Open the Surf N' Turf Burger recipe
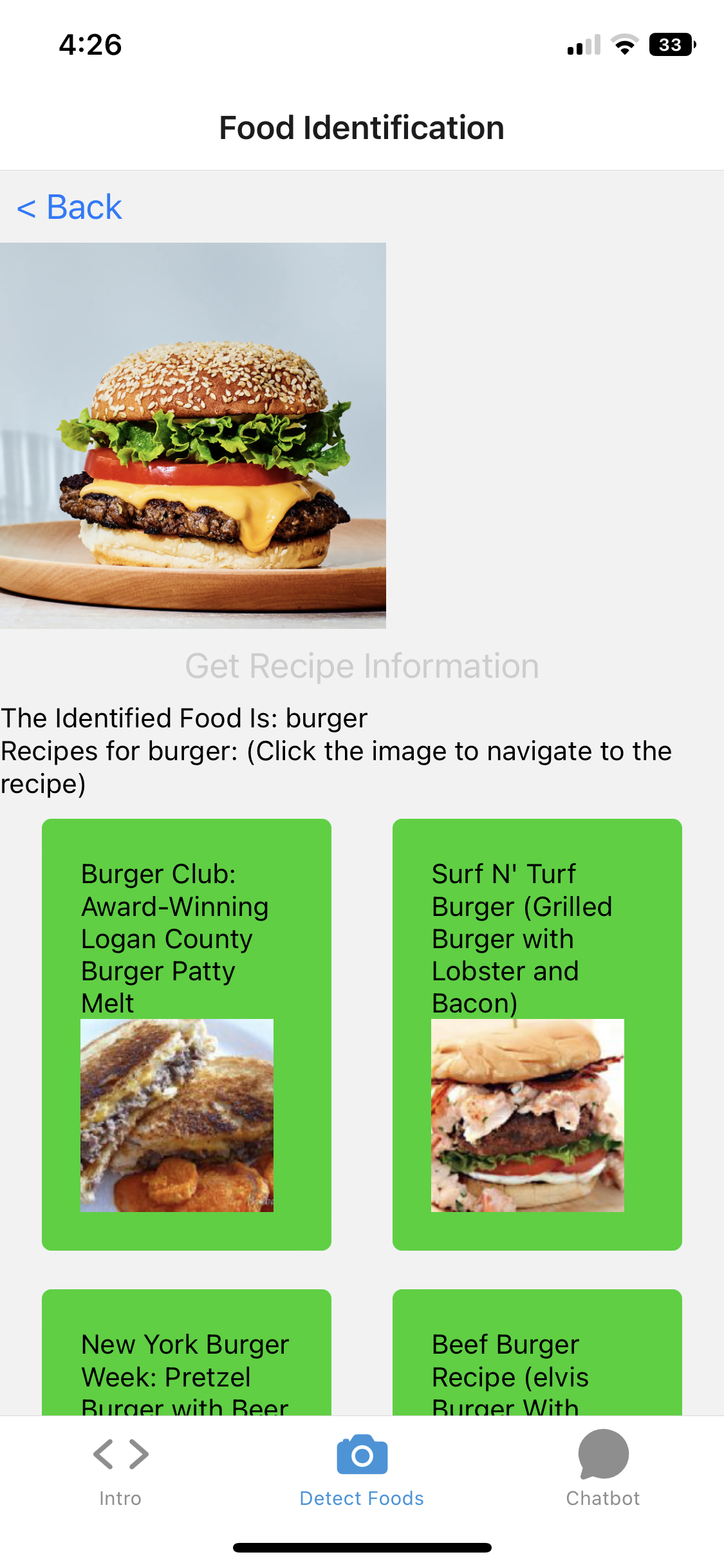The height and width of the screenshot is (1568, 724). point(527,1115)
